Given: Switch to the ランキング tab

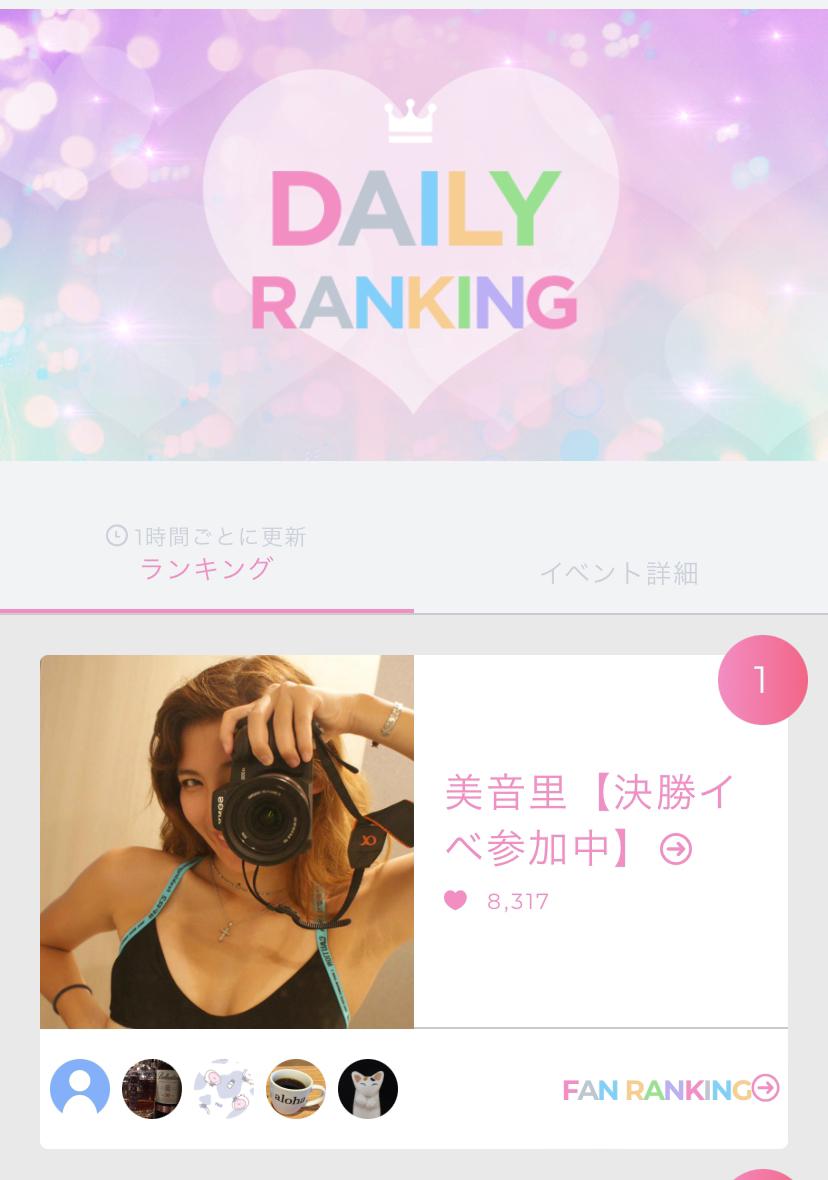Looking at the screenshot, I should [206, 567].
